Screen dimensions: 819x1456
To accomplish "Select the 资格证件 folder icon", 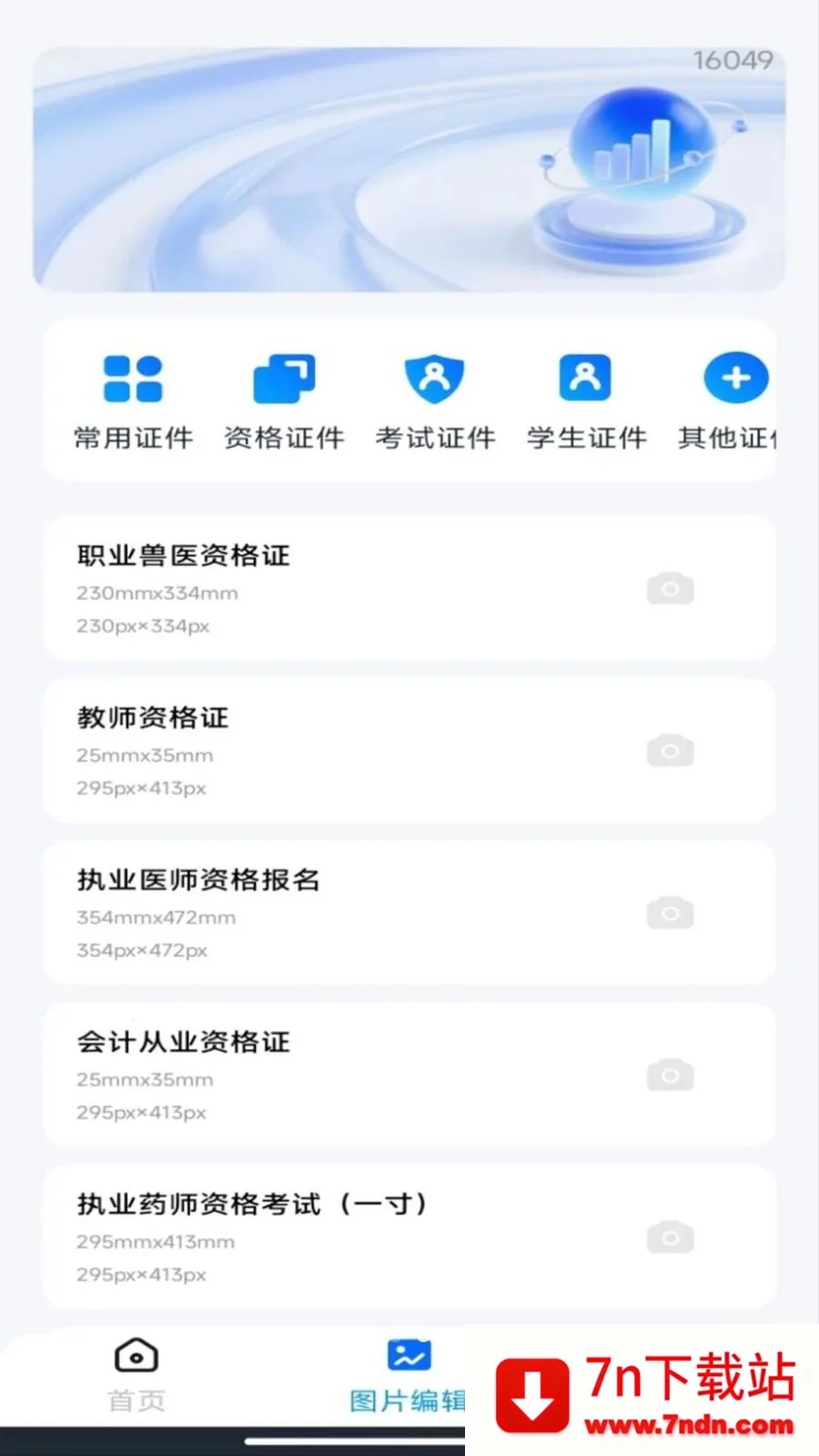I will click(x=284, y=376).
